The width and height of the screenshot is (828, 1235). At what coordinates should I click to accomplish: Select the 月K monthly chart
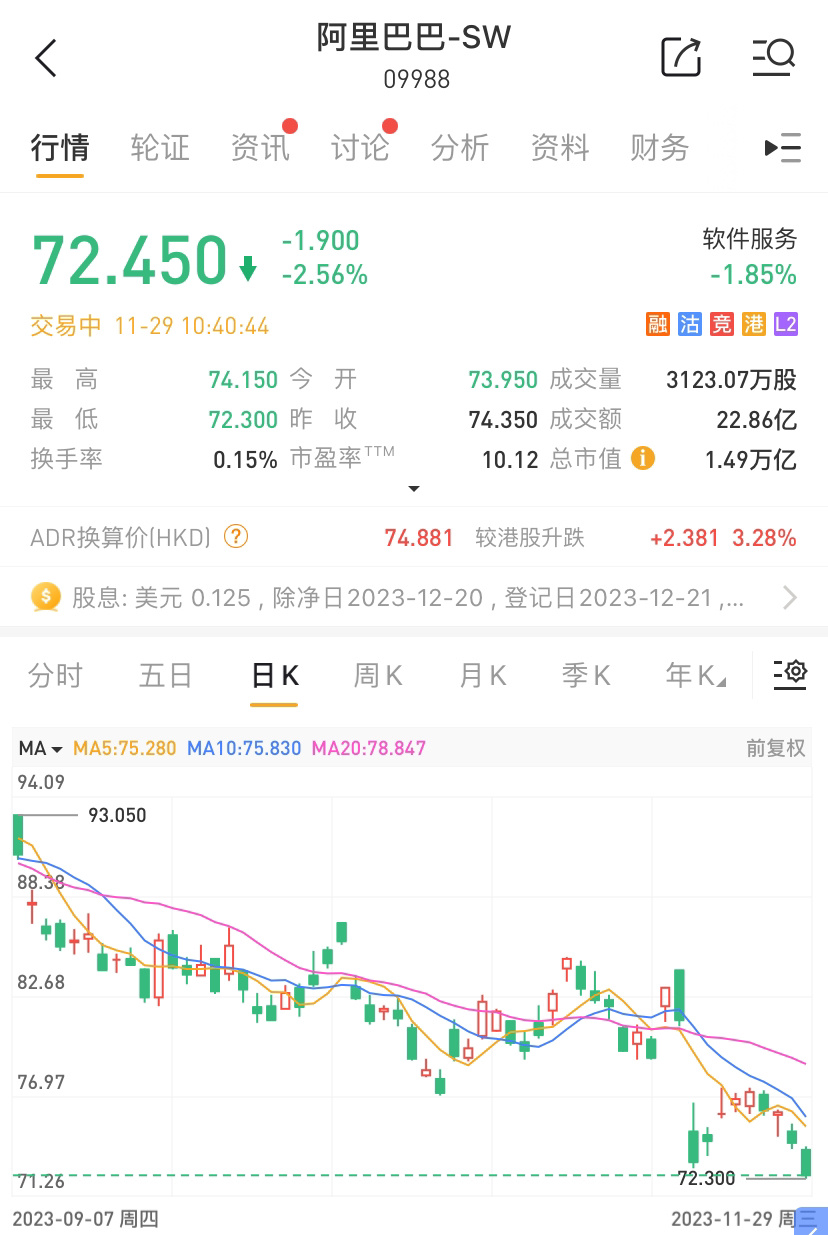pos(482,676)
